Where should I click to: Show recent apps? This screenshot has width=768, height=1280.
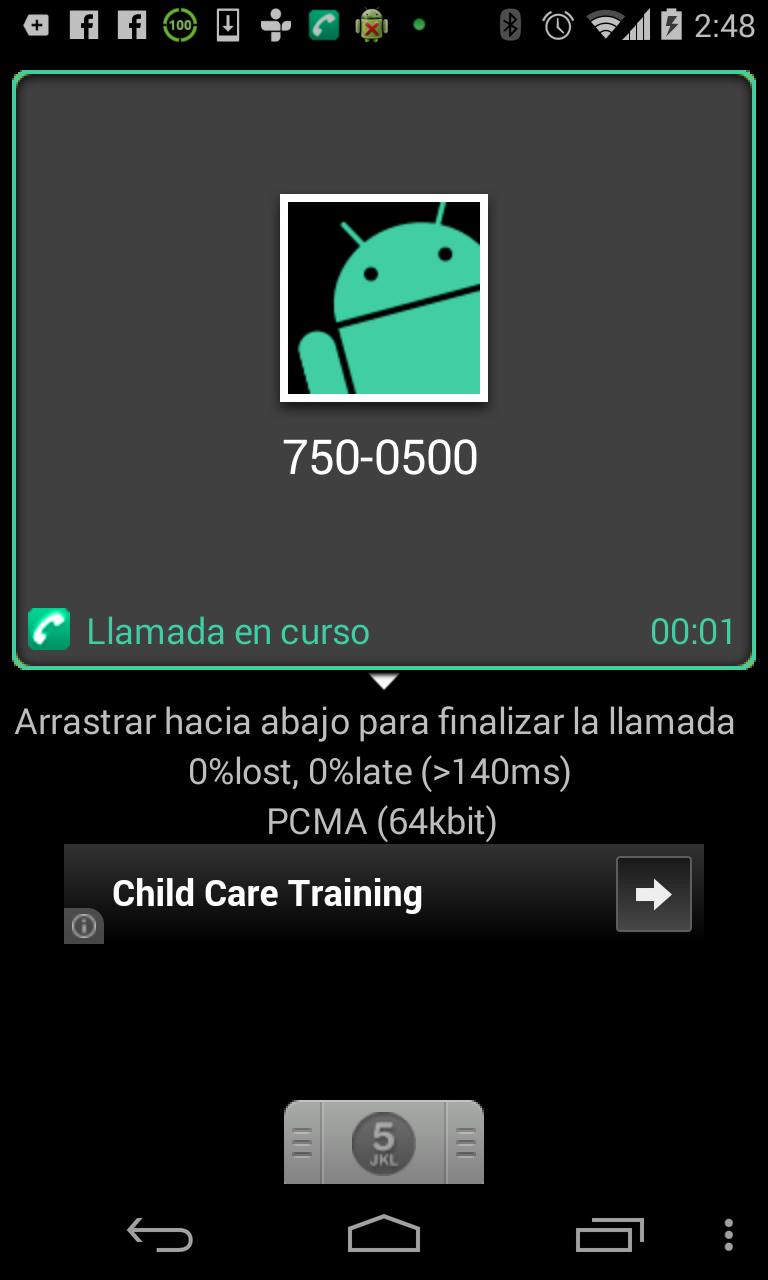(x=610, y=1235)
